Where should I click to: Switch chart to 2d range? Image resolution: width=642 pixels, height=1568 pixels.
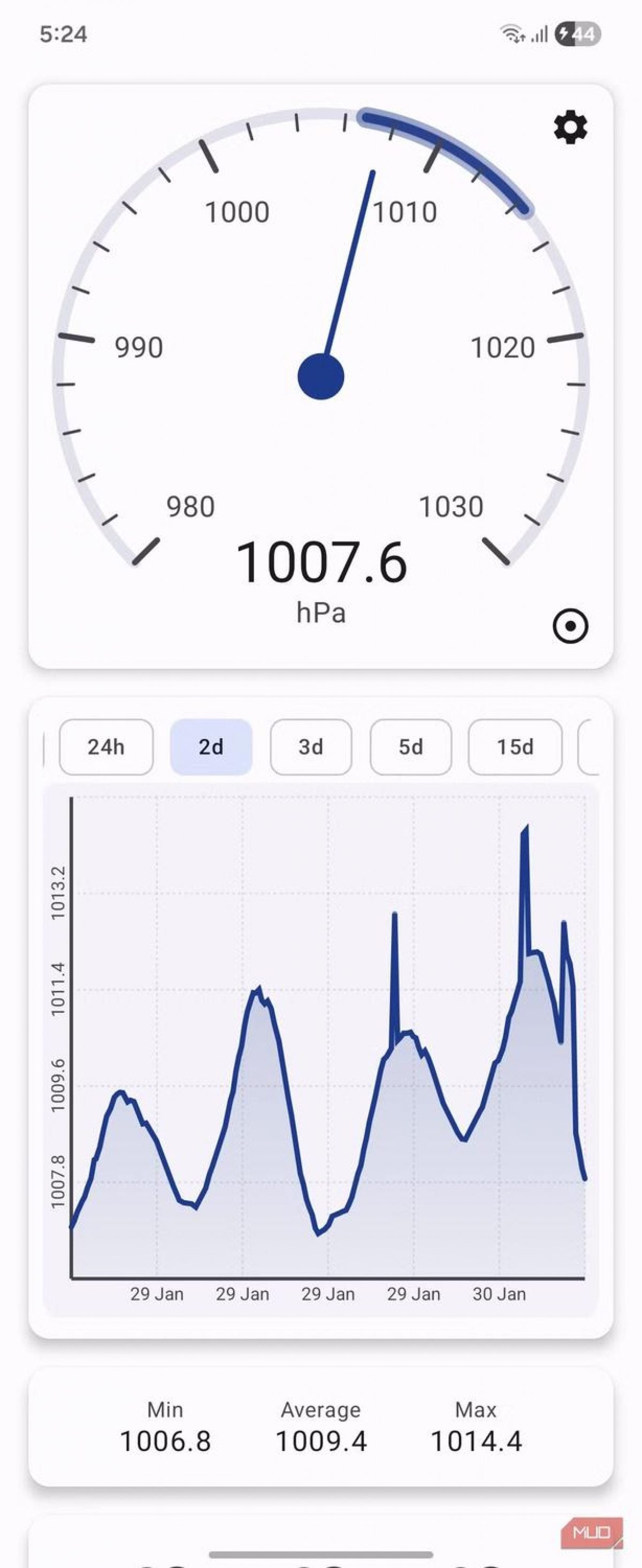(211, 747)
